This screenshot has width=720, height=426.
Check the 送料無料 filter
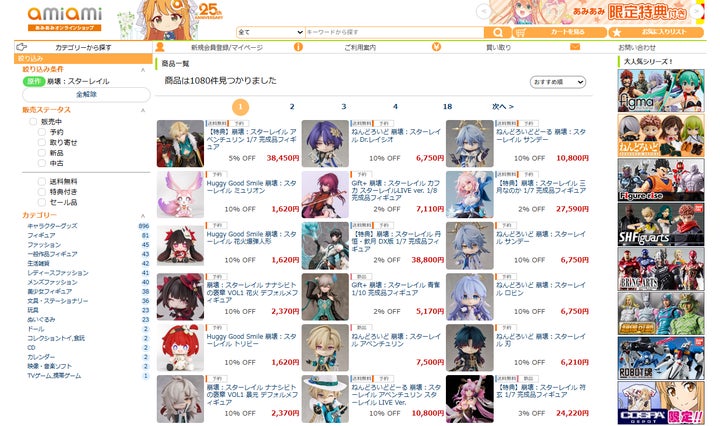(x=34, y=180)
